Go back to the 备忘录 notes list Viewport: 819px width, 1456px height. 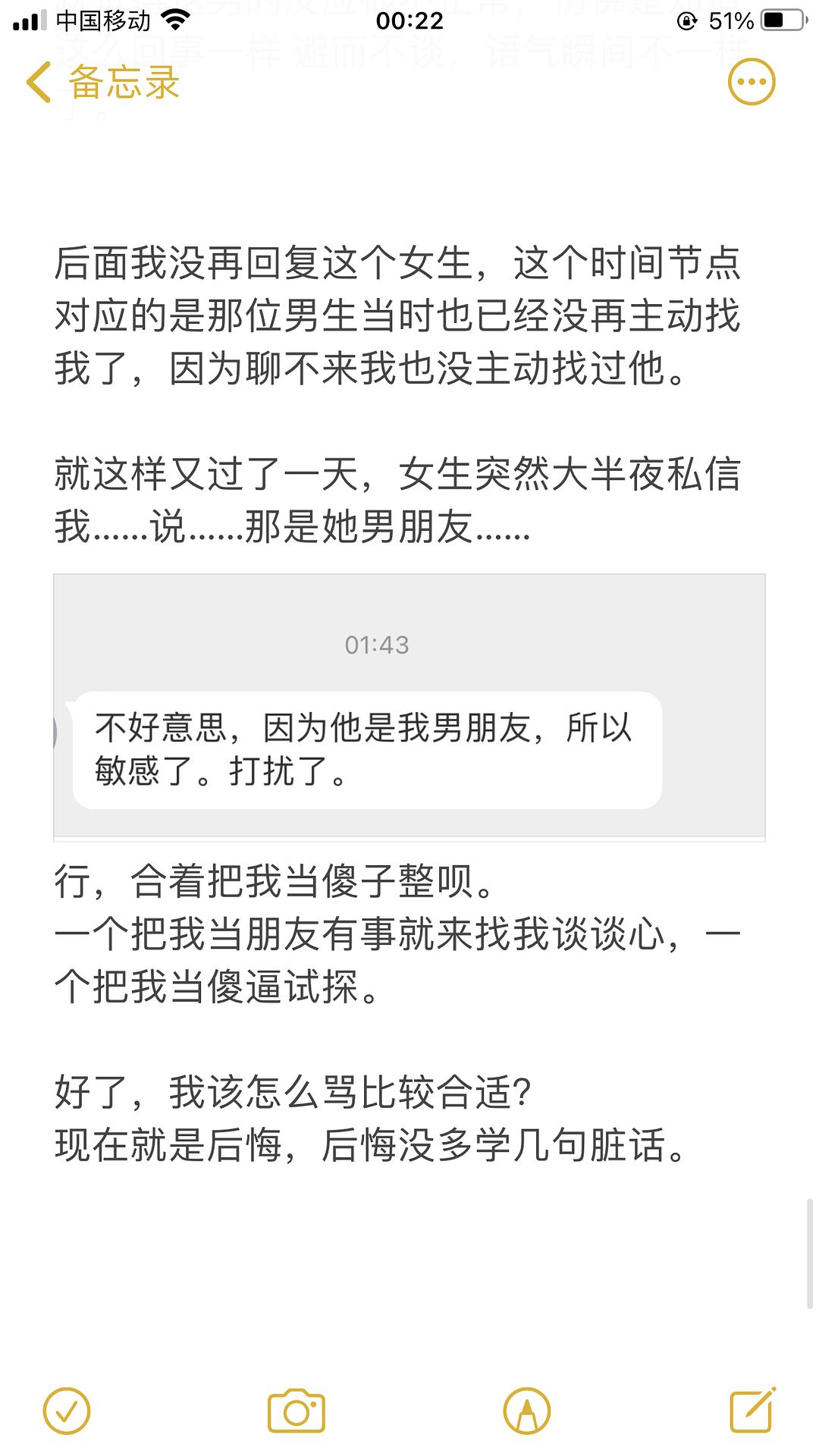[103, 82]
